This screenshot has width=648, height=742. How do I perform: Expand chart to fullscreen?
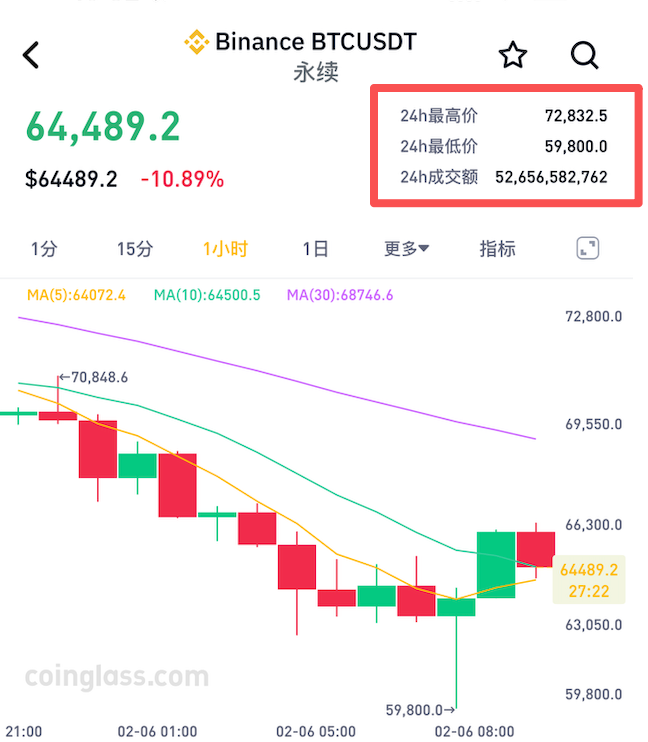click(x=588, y=249)
